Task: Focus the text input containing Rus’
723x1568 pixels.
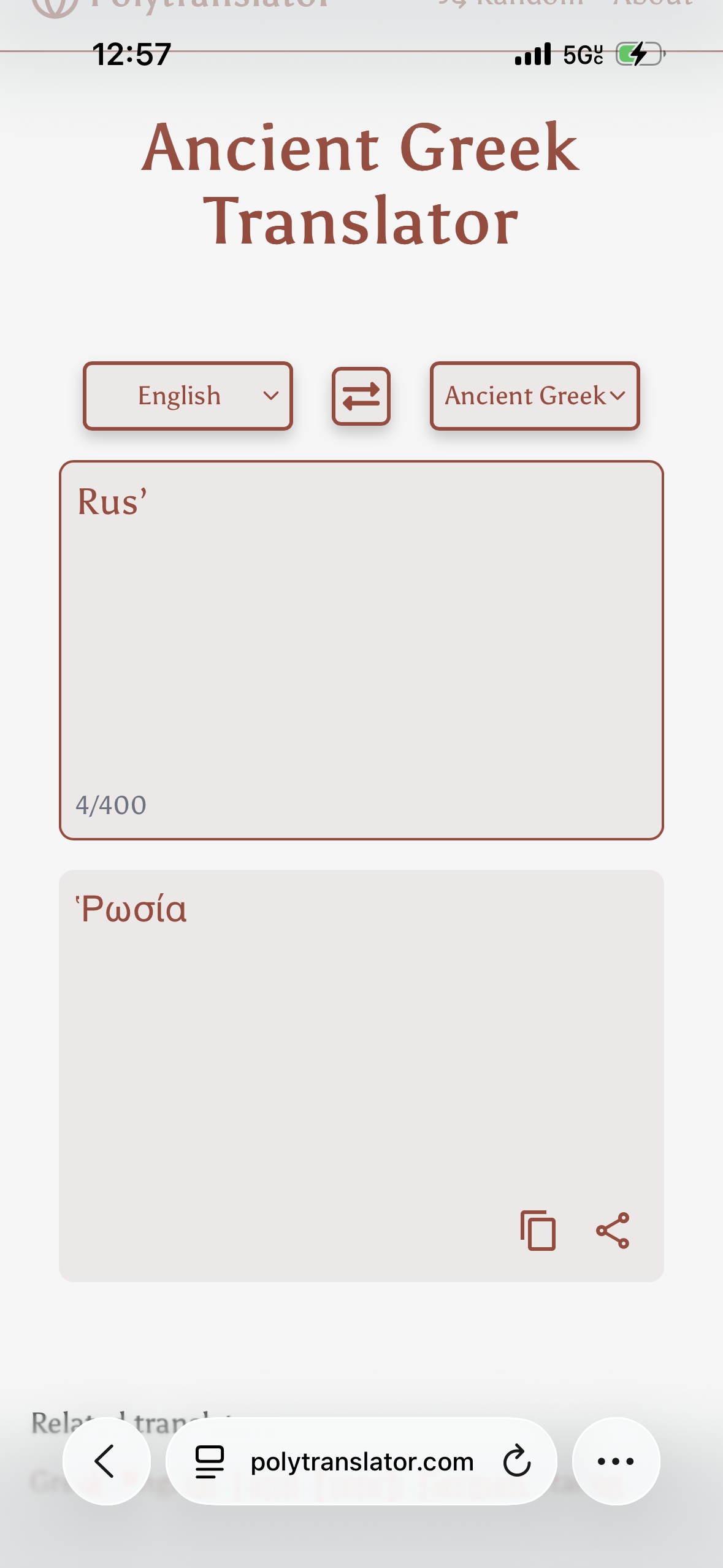Action: tap(361, 638)
